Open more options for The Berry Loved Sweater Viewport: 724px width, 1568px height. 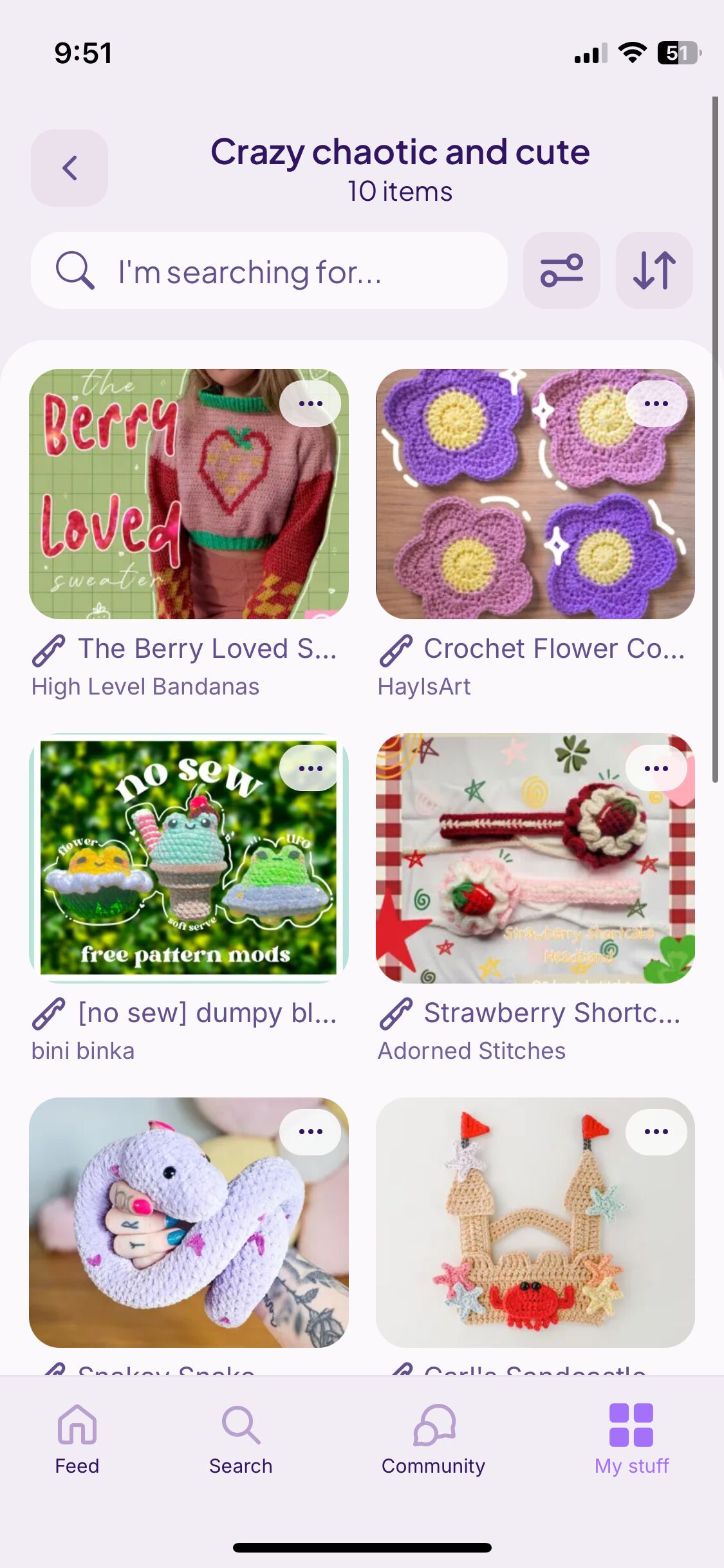click(x=310, y=404)
